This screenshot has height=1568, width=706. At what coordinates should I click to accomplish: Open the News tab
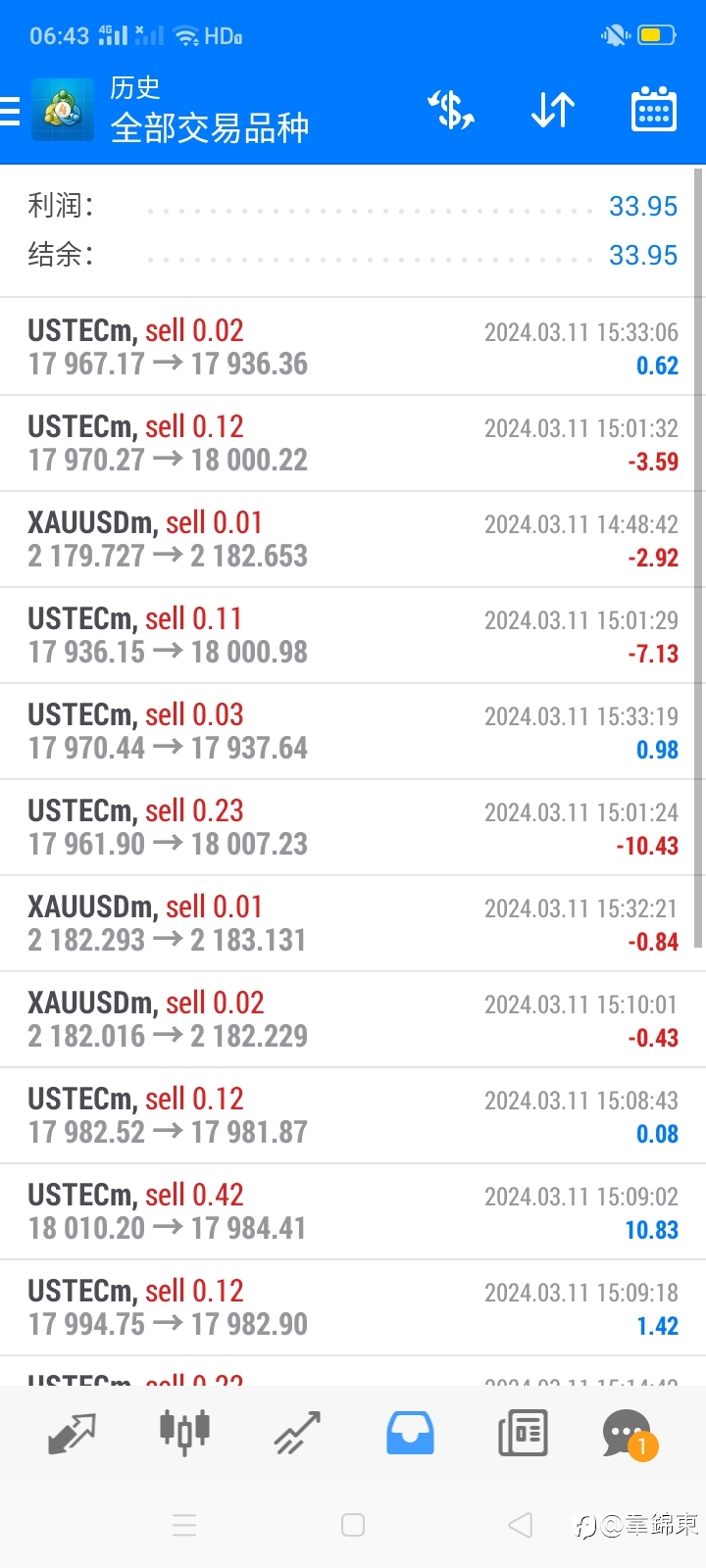[523, 1434]
